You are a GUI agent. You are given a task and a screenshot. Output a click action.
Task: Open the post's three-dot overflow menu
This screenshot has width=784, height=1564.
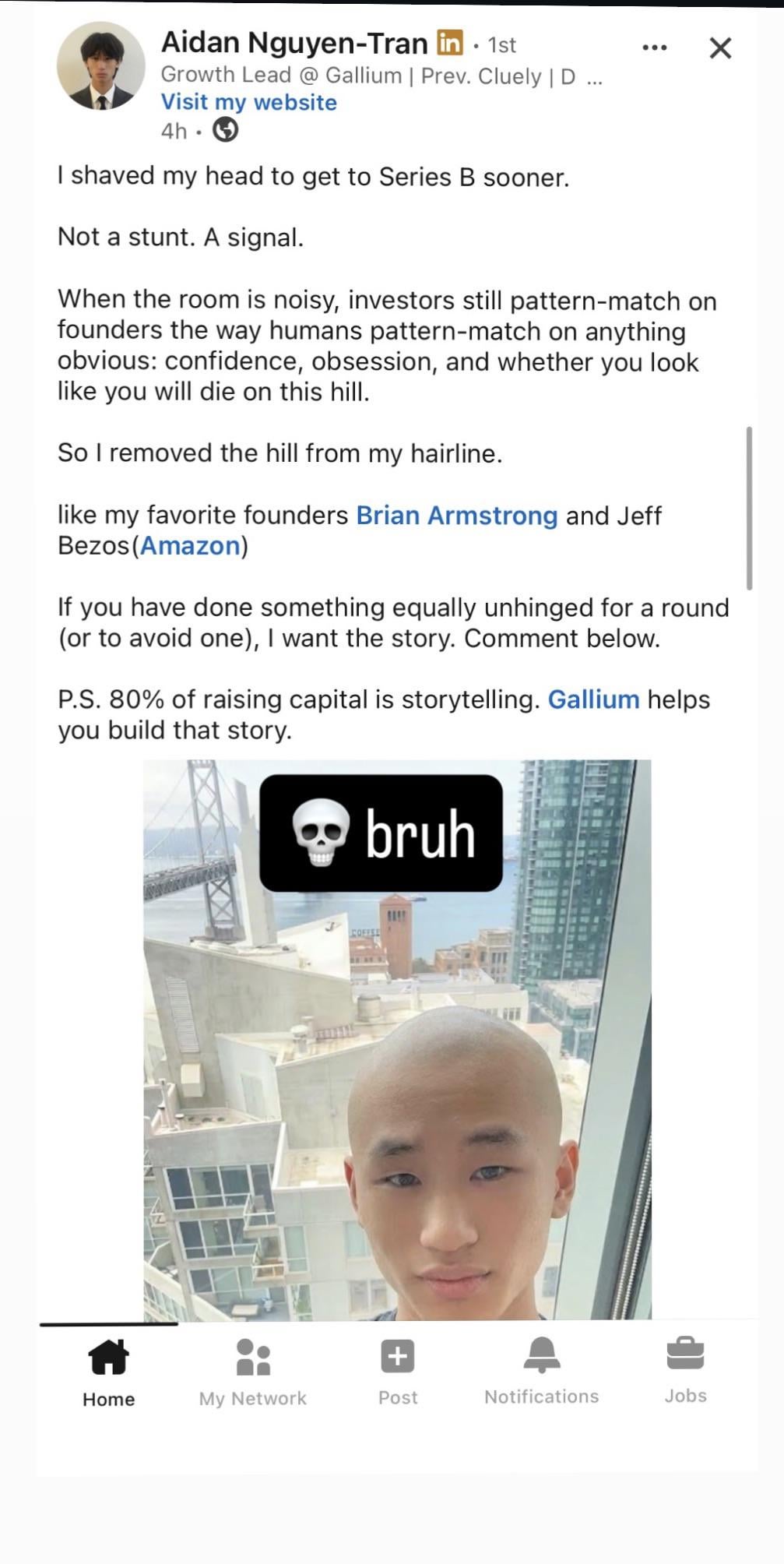pos(654,48)
